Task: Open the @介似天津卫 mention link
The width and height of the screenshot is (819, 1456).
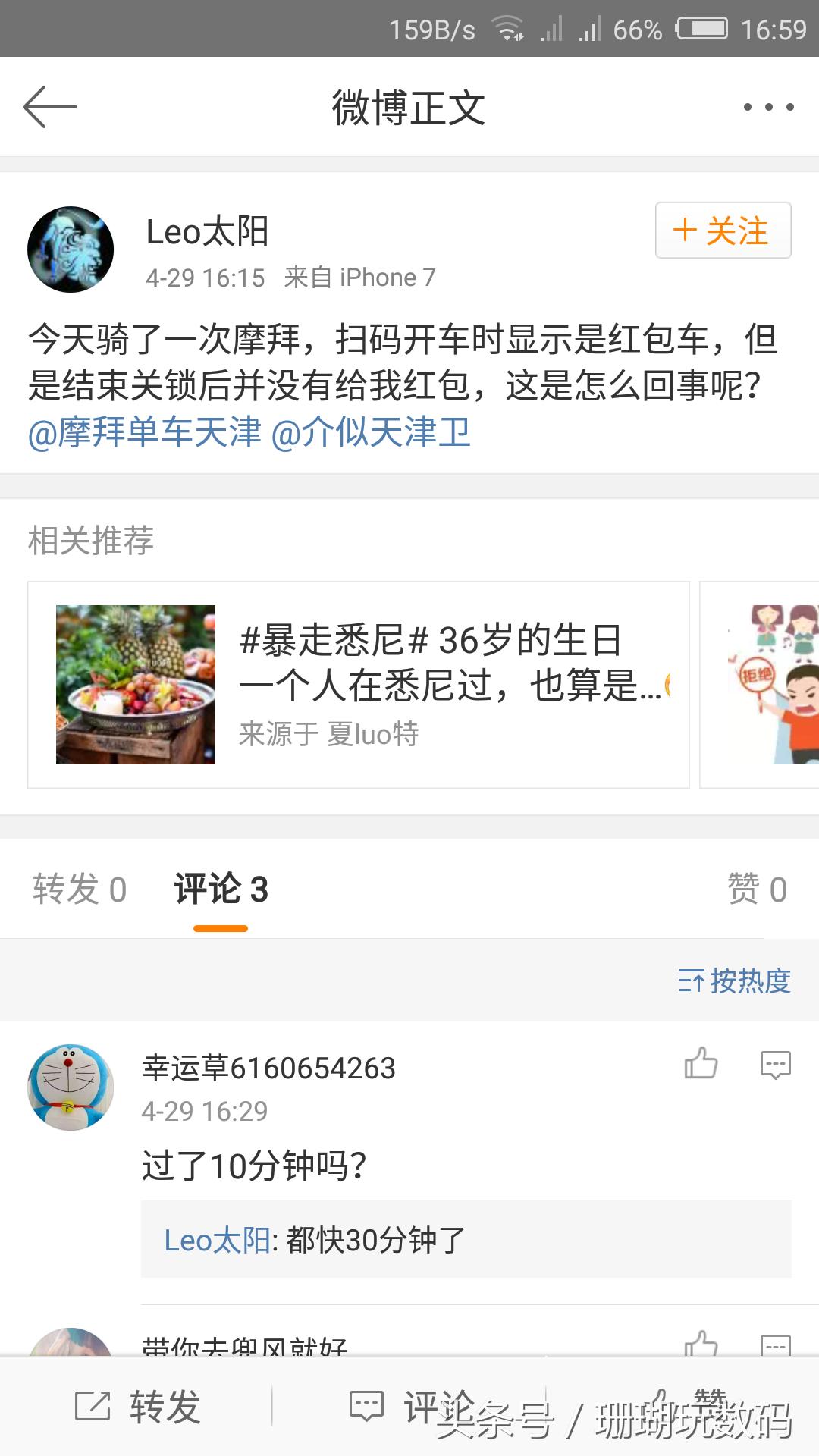Action: pos(377,432)
